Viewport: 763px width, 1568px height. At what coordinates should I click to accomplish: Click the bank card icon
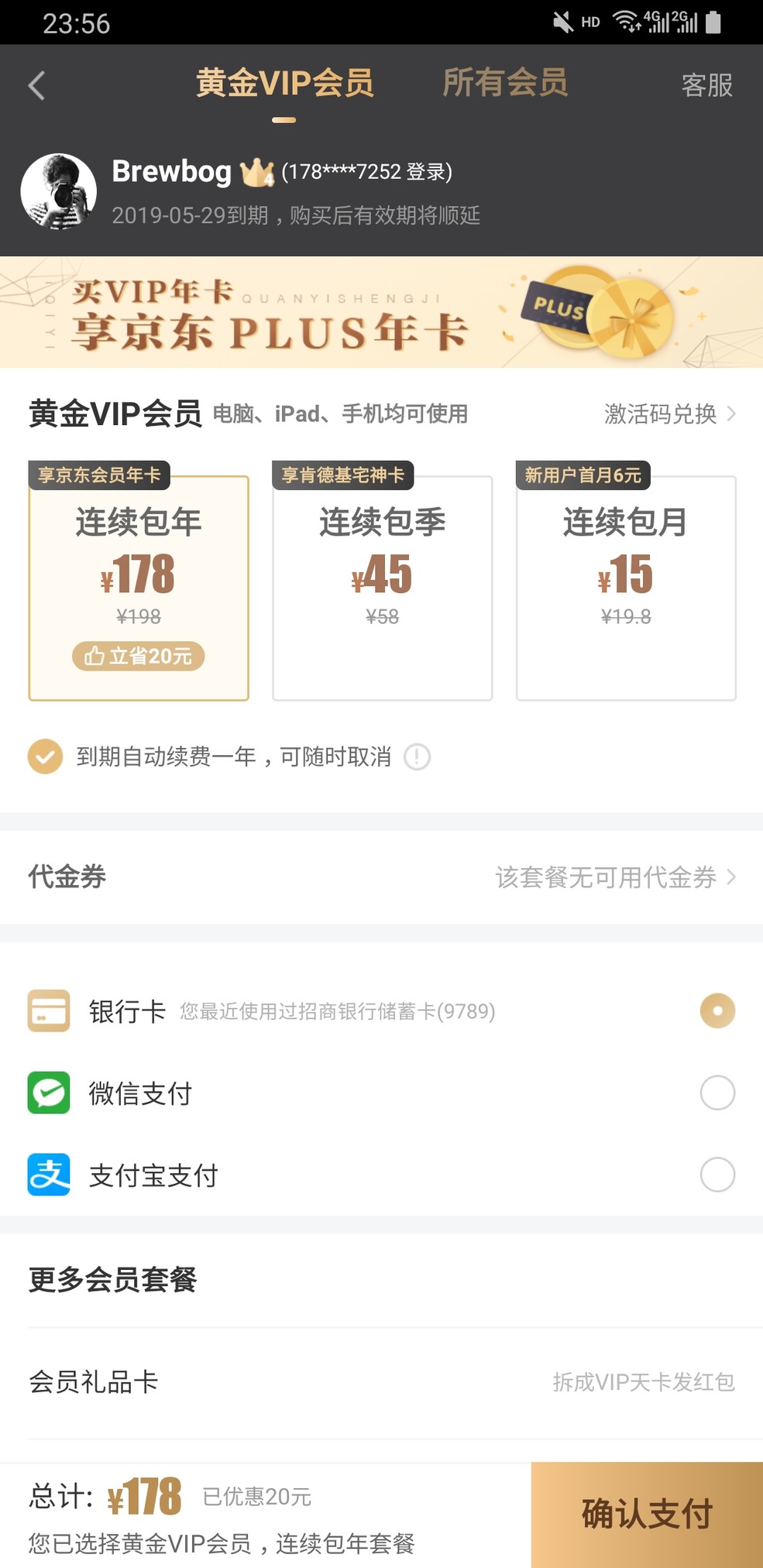click(x=48, y=1010)
